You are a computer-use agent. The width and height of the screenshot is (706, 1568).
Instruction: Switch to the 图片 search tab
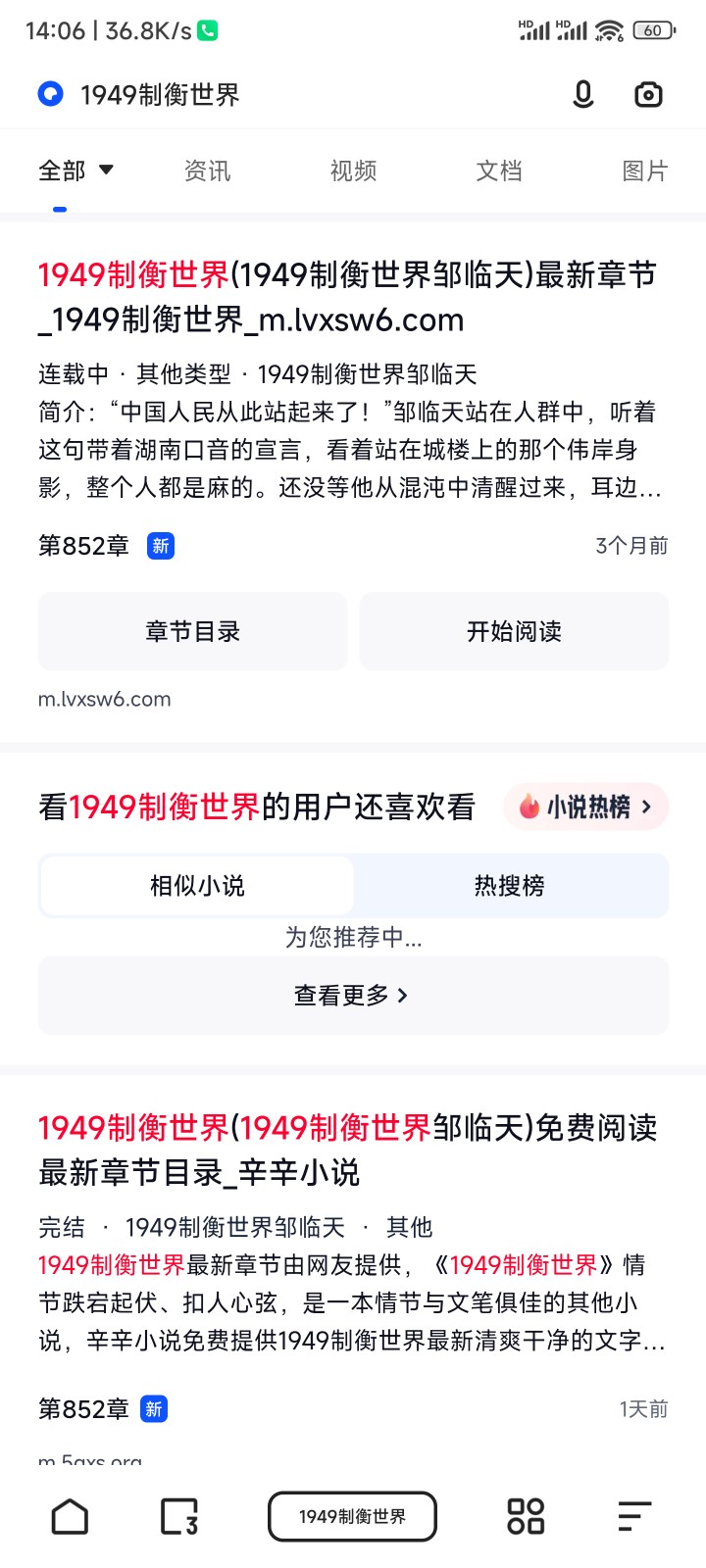645,170
